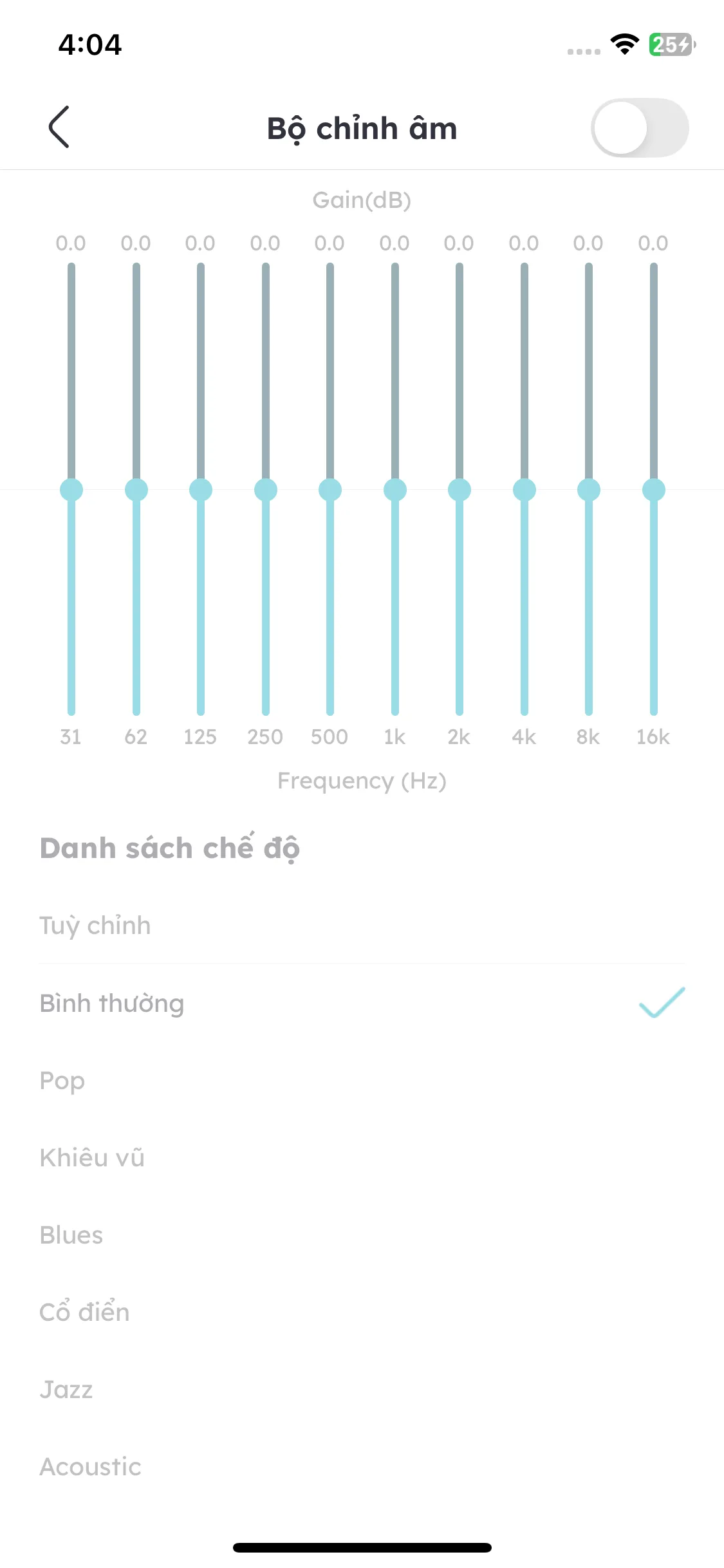Tap the 16k slider thumb
This screenshot has height=1568, width=724.
pyautogui.click(x=653, y=489)
